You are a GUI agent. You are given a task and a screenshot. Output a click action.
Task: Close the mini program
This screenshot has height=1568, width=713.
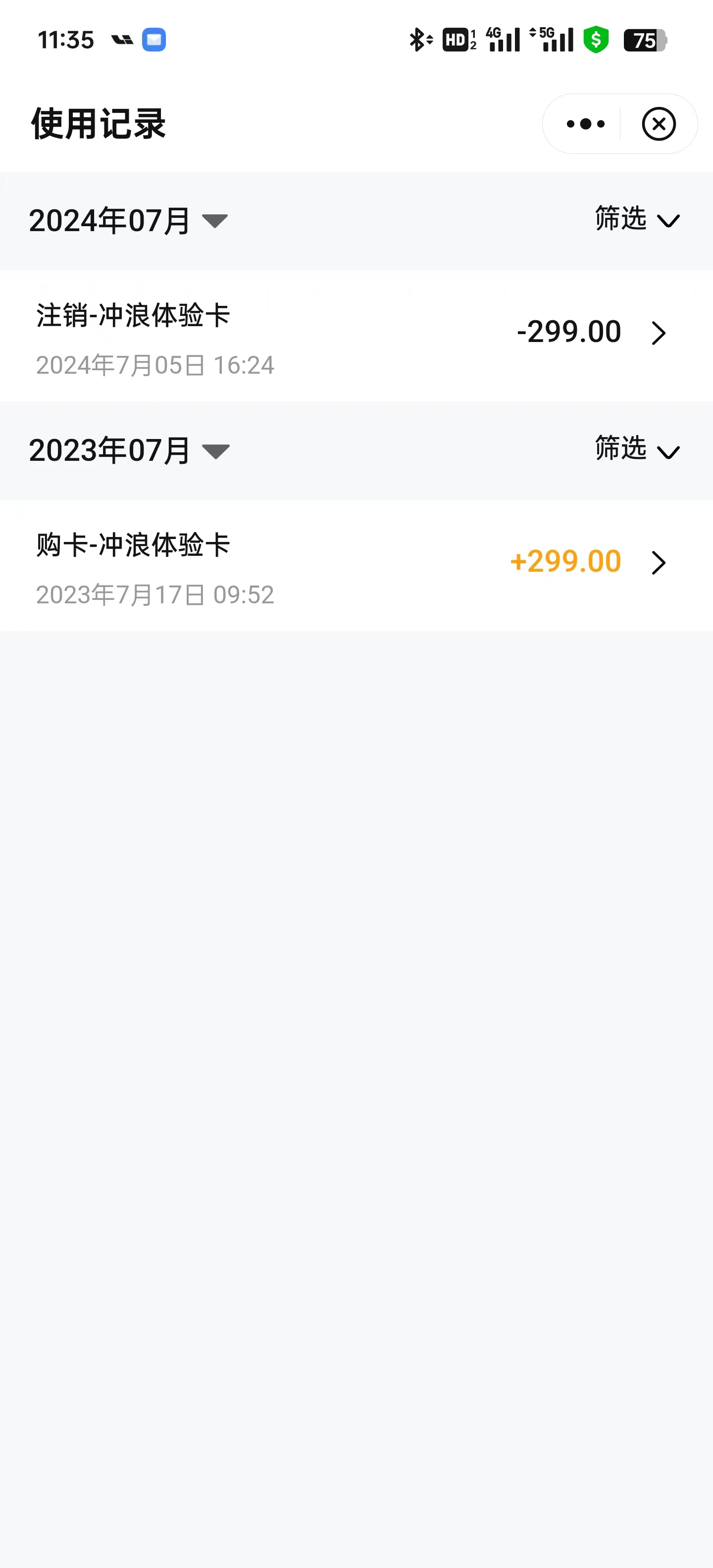[659, 124]
